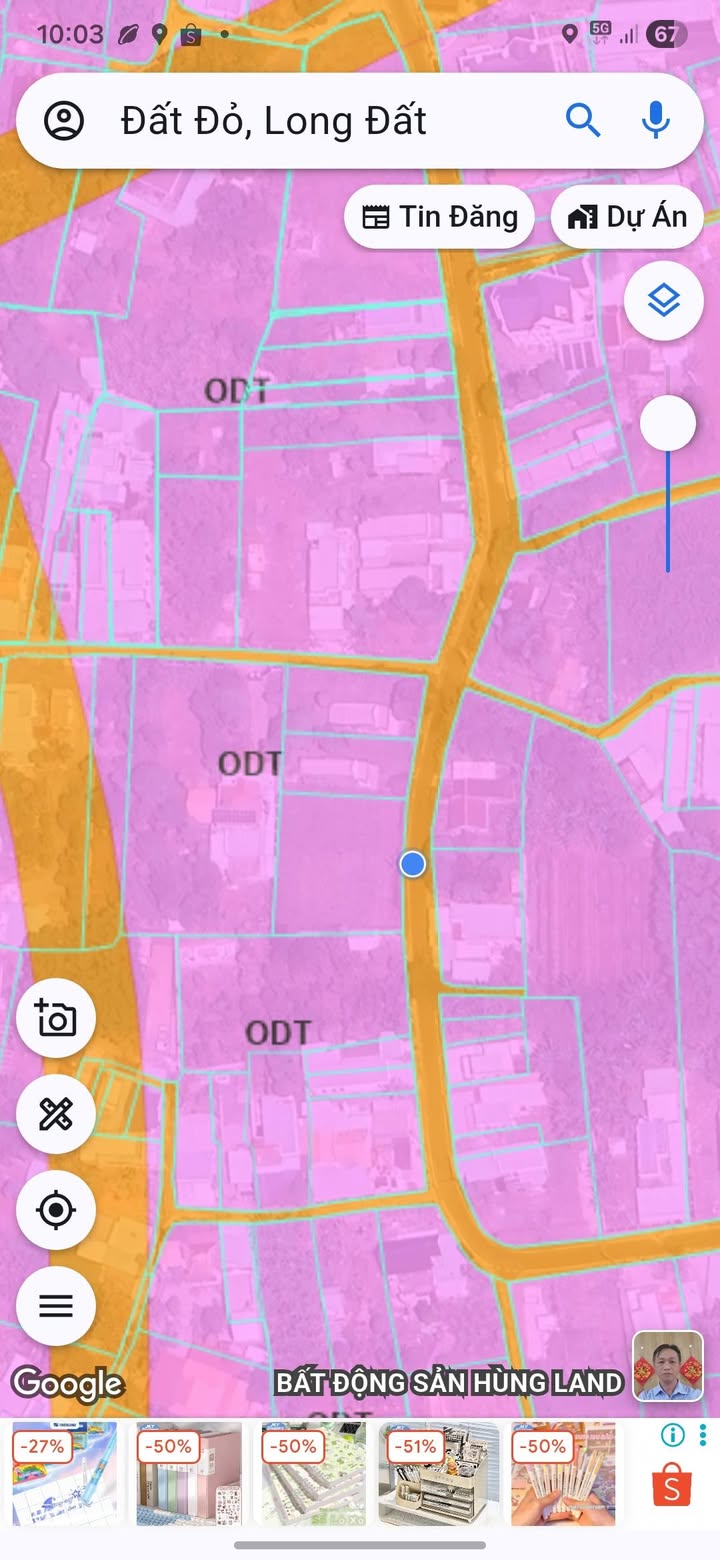Open the account profile icon
This screenshot has width=720, height=1560.
pyautogui.click(x=65, y=121)
